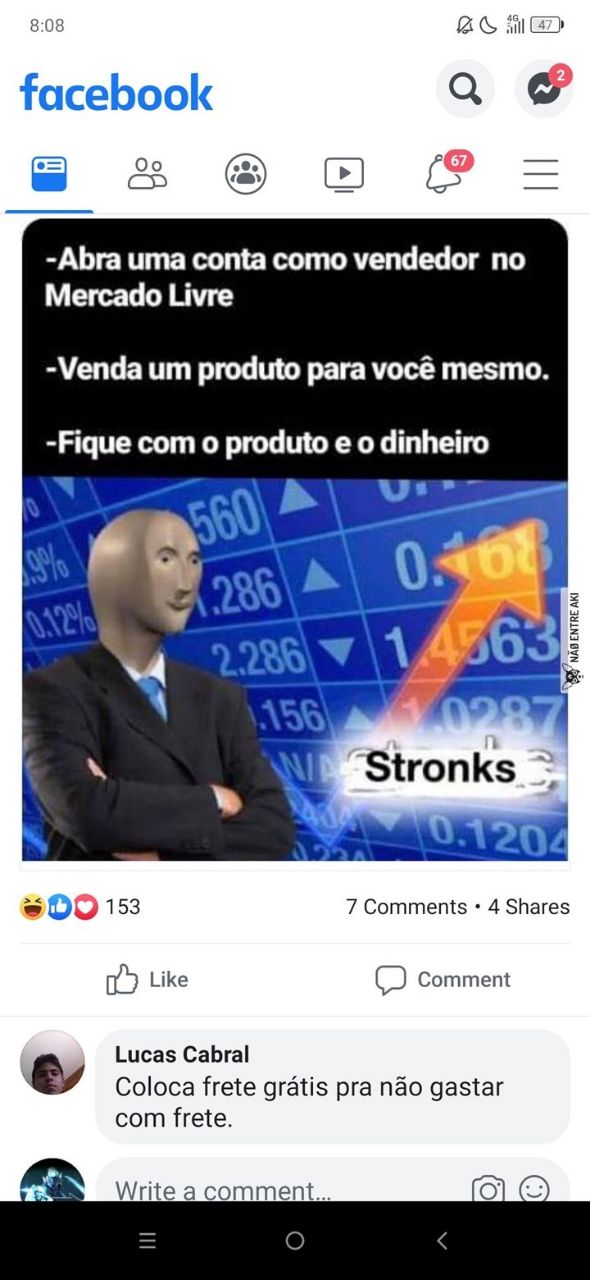Go back using the system back button

442,1241
